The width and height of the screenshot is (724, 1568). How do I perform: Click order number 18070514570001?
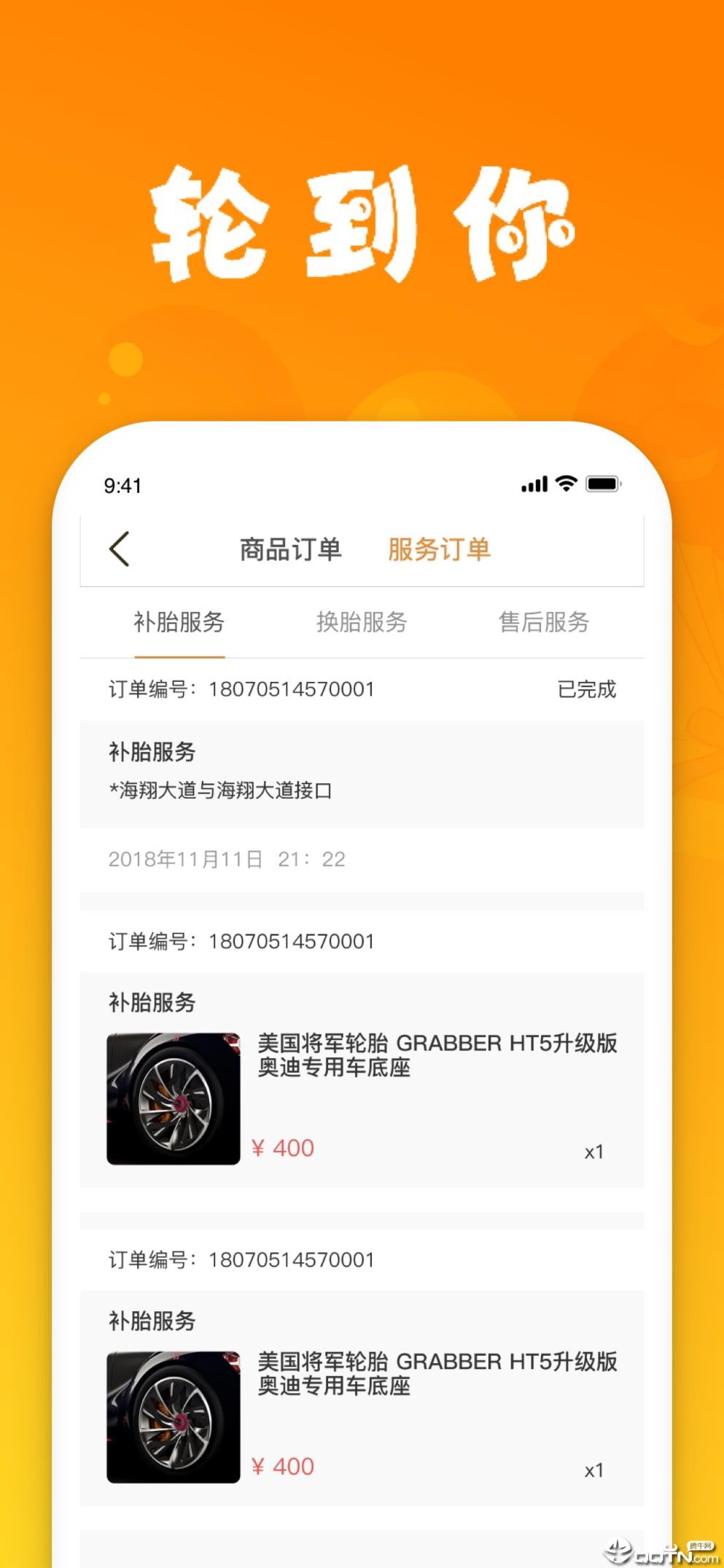(x=240, y=688)
